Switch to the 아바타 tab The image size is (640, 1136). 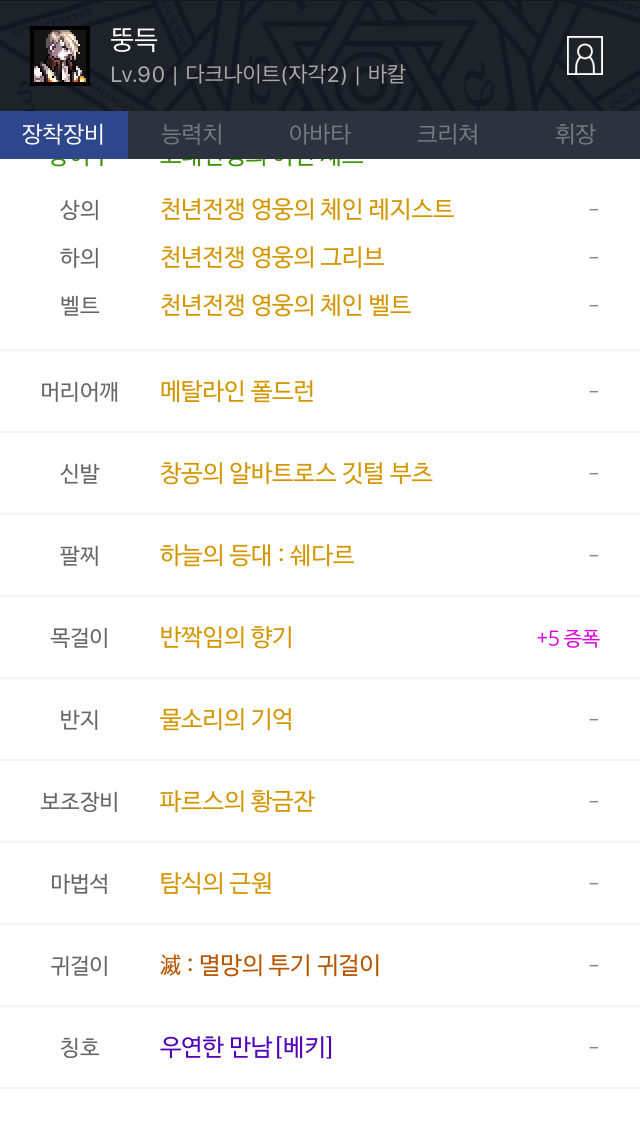pyautogui.click(x=320, y=134)
